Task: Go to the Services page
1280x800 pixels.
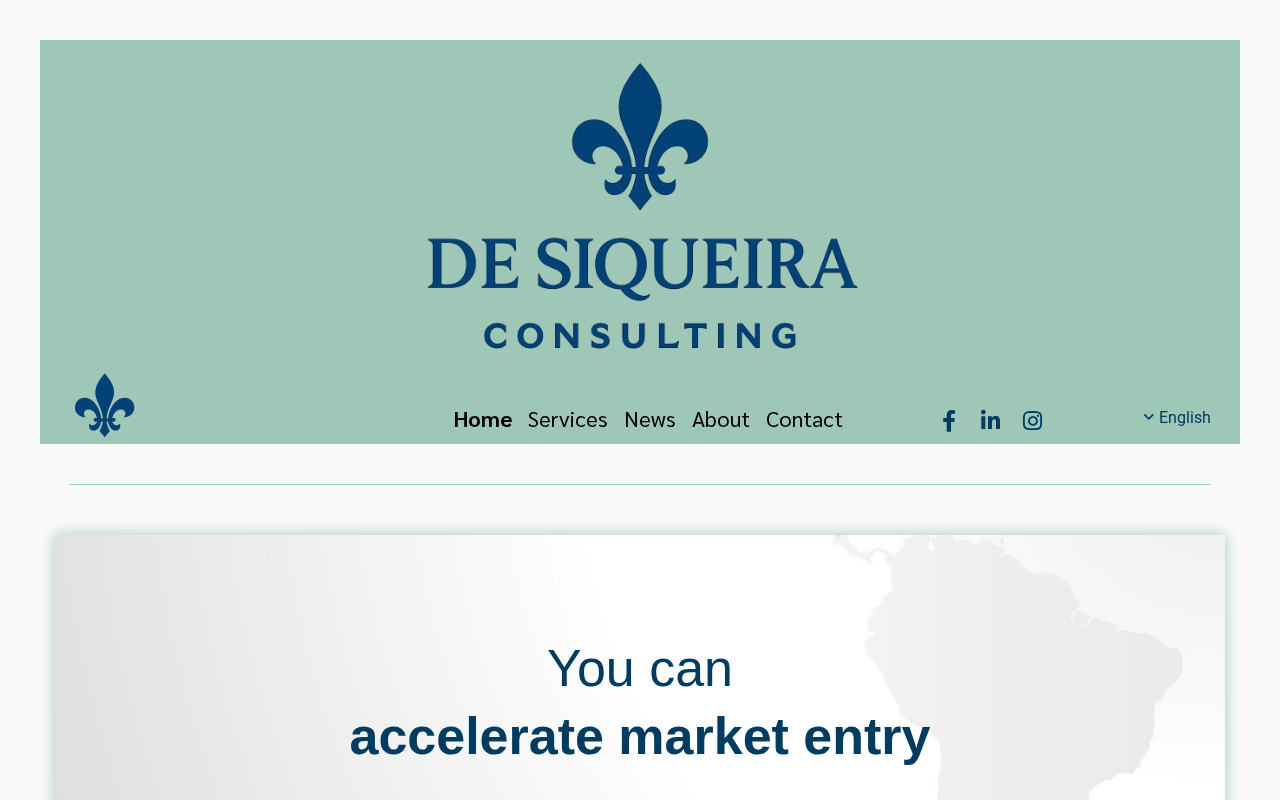Action: coord(567,420)
